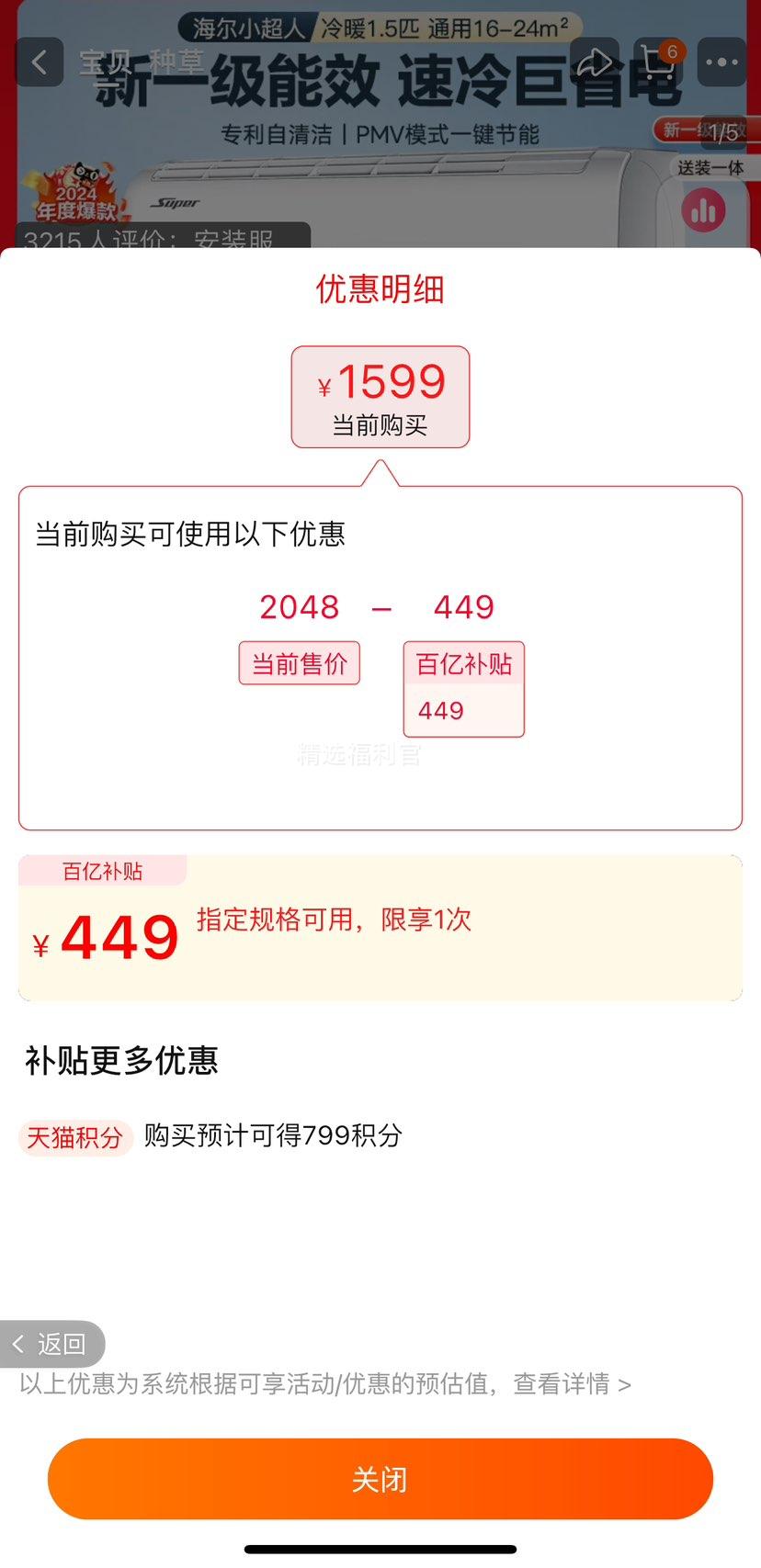Screen dimensions: 761x1568
Task: Select the 百亿补贴 449 subsidy tag
Action: 463,688
